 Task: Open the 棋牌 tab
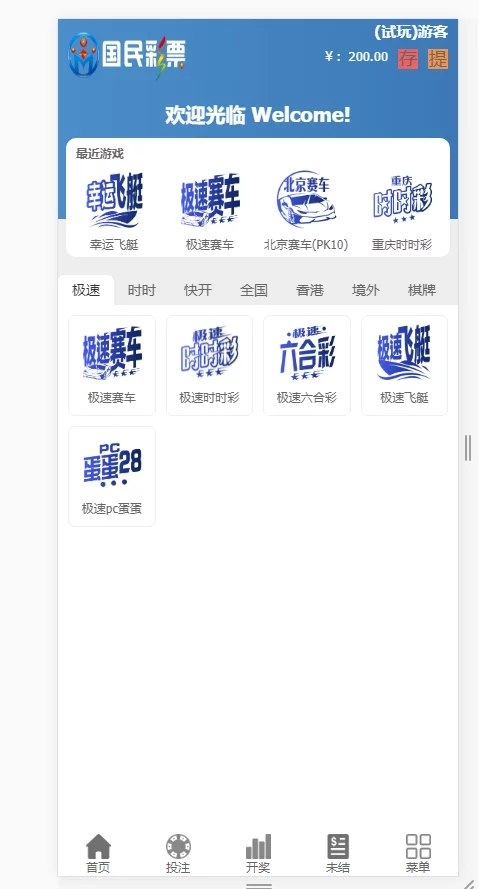(x=422, y=290)
